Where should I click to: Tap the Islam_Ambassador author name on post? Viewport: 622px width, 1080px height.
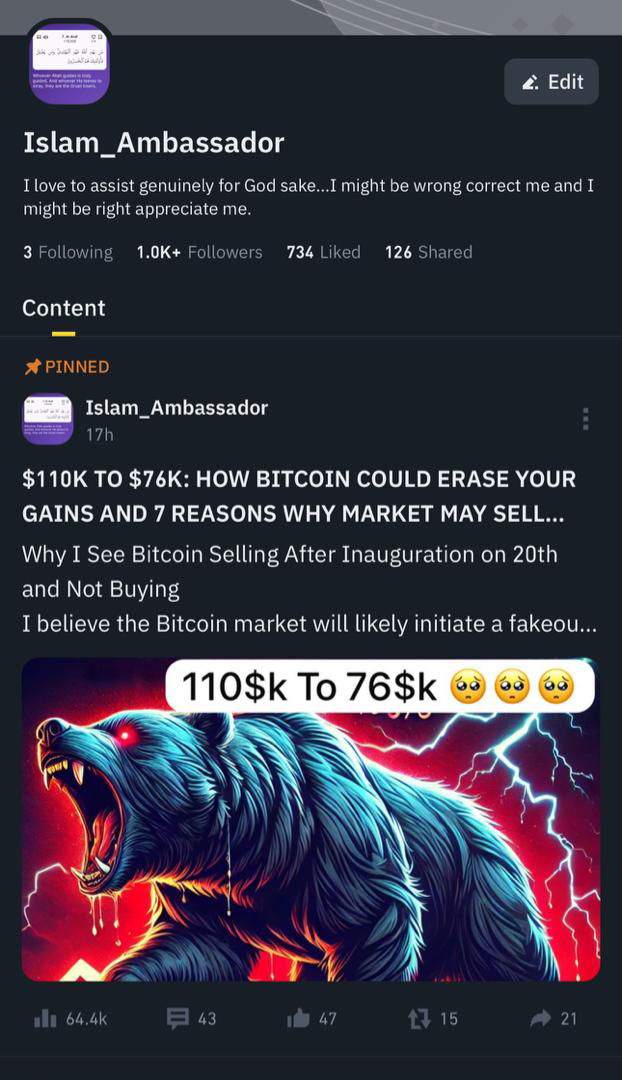pyautogui.click(x=176, y=408)
